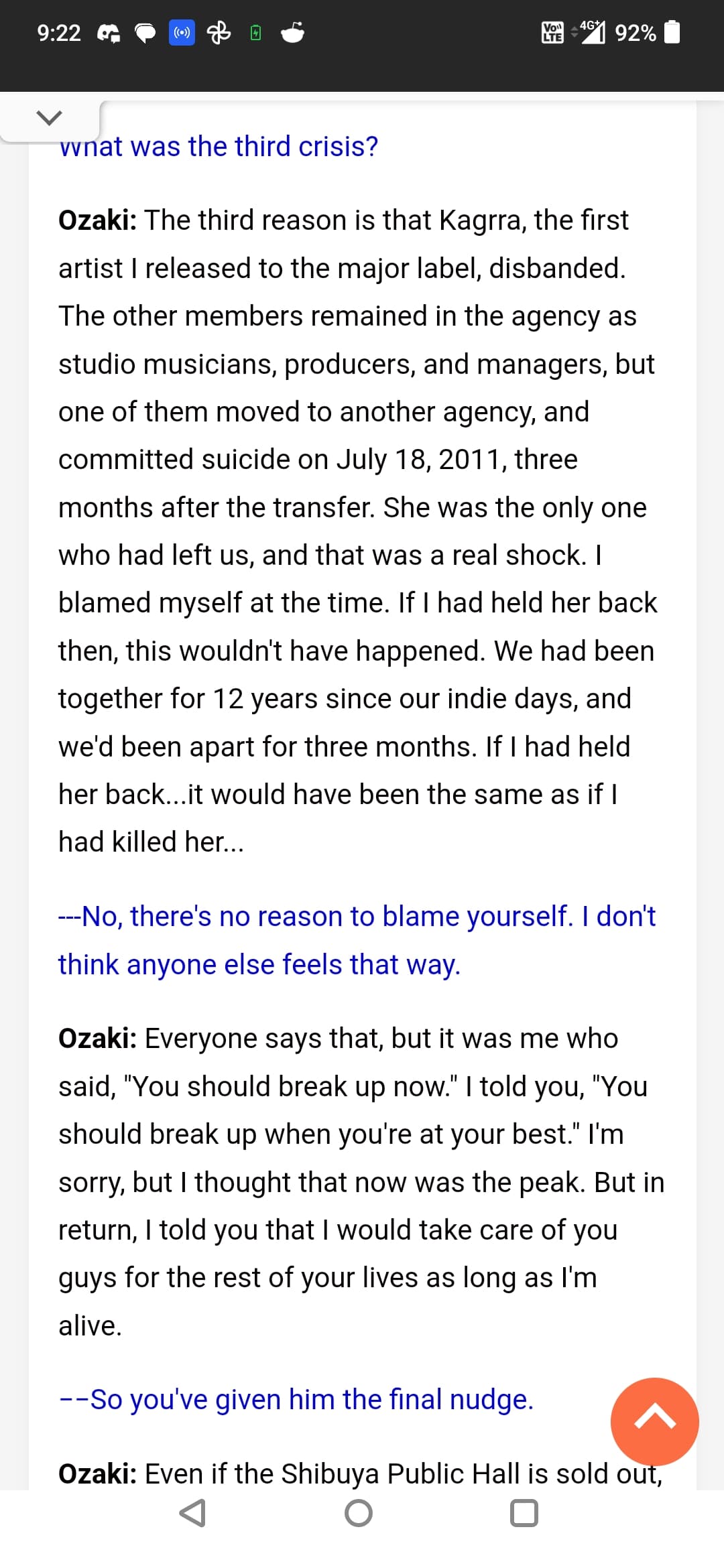This screenshot has height=1568, width=724.
Task: Tap the orange scroll-to-top arrow button
Action: (x=654, y=1421)
